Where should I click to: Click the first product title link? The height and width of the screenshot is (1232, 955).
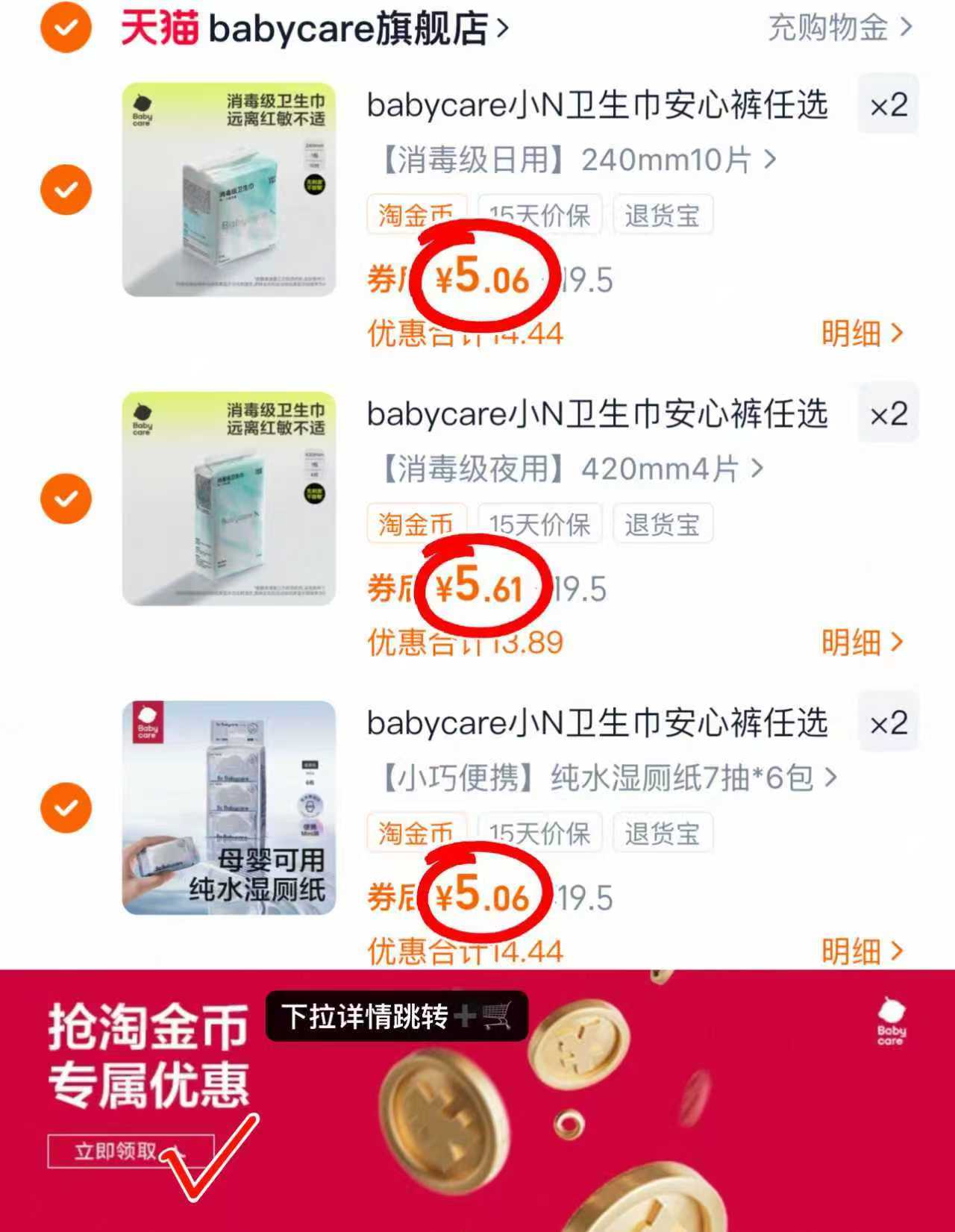point(597,107)
